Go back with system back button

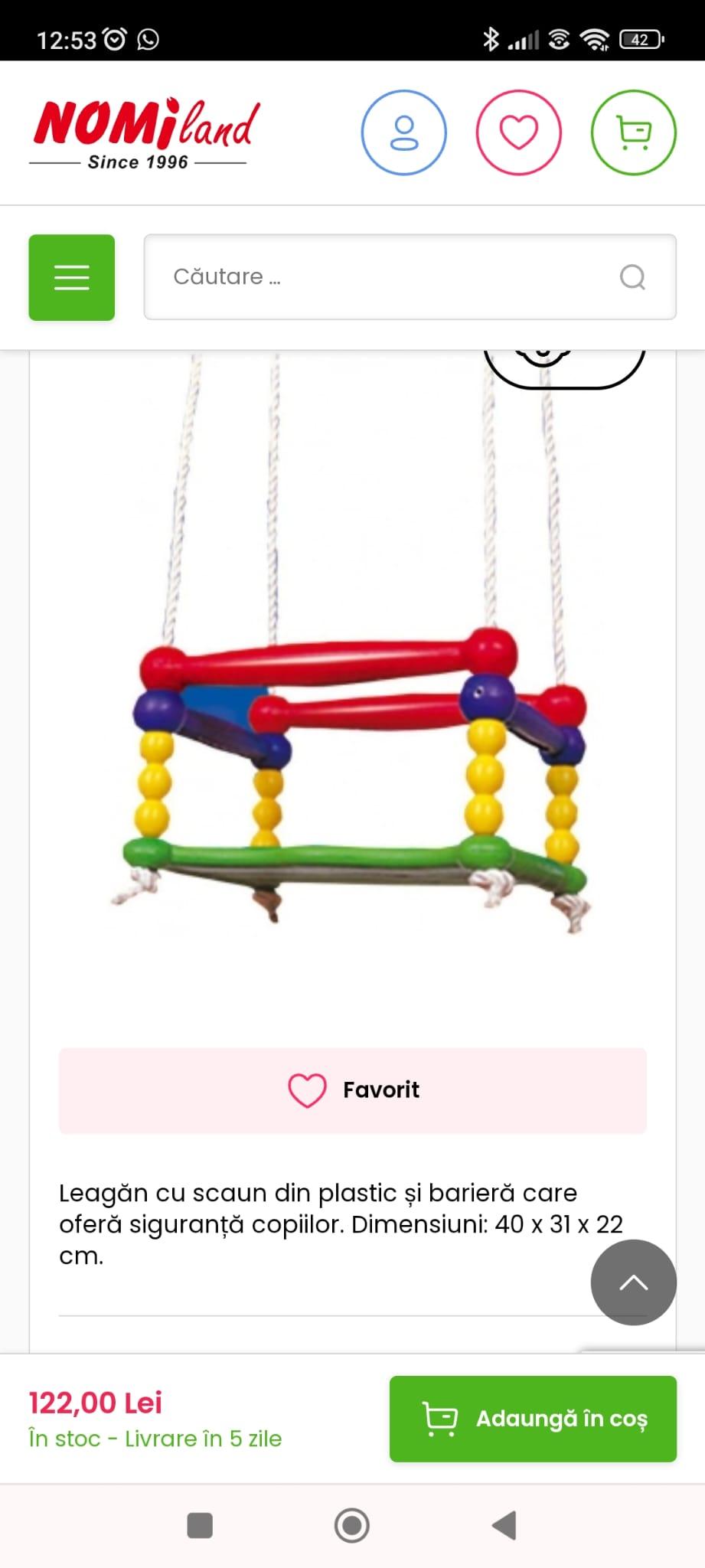point(504,1525)
